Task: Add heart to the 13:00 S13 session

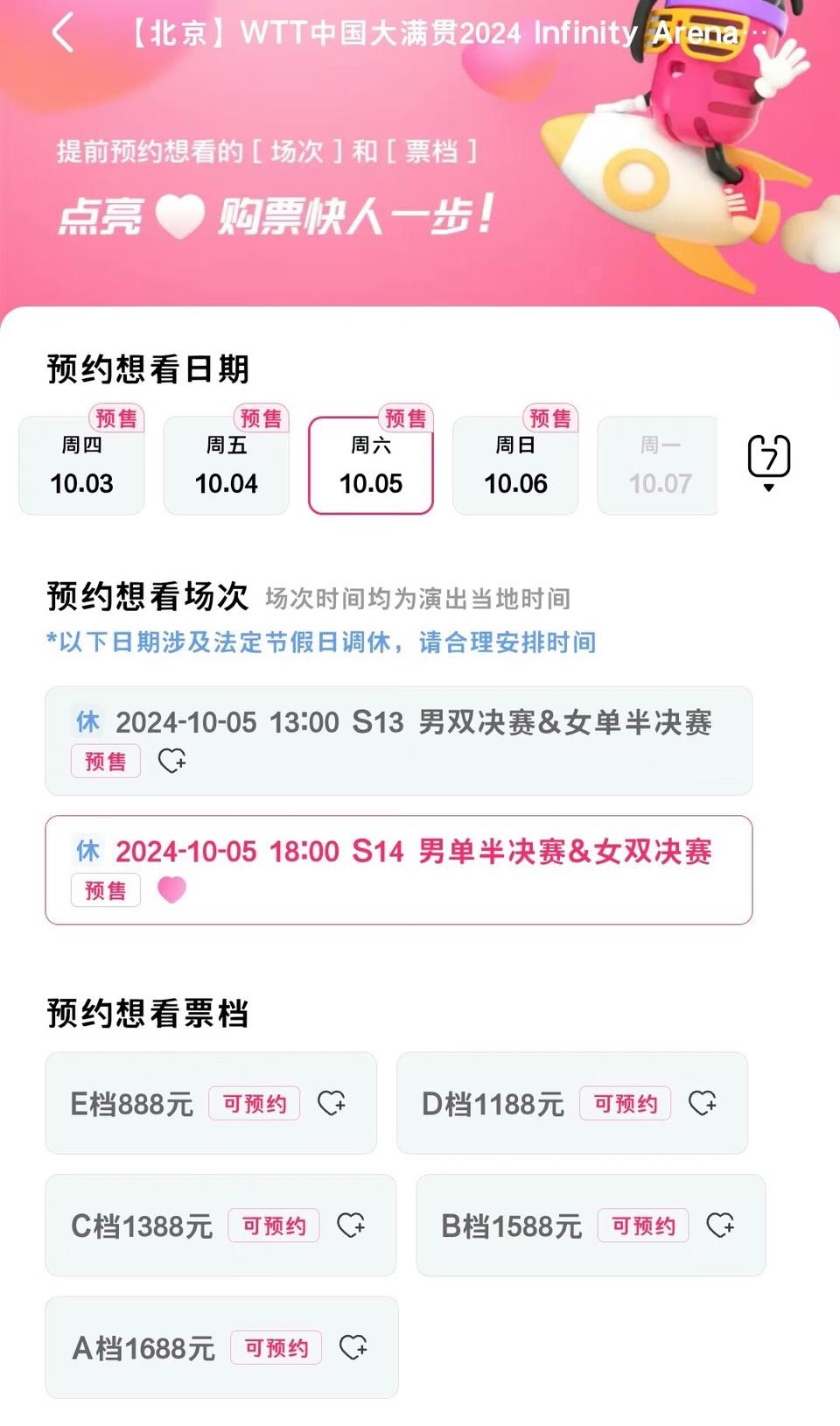Action: [171, 761]
